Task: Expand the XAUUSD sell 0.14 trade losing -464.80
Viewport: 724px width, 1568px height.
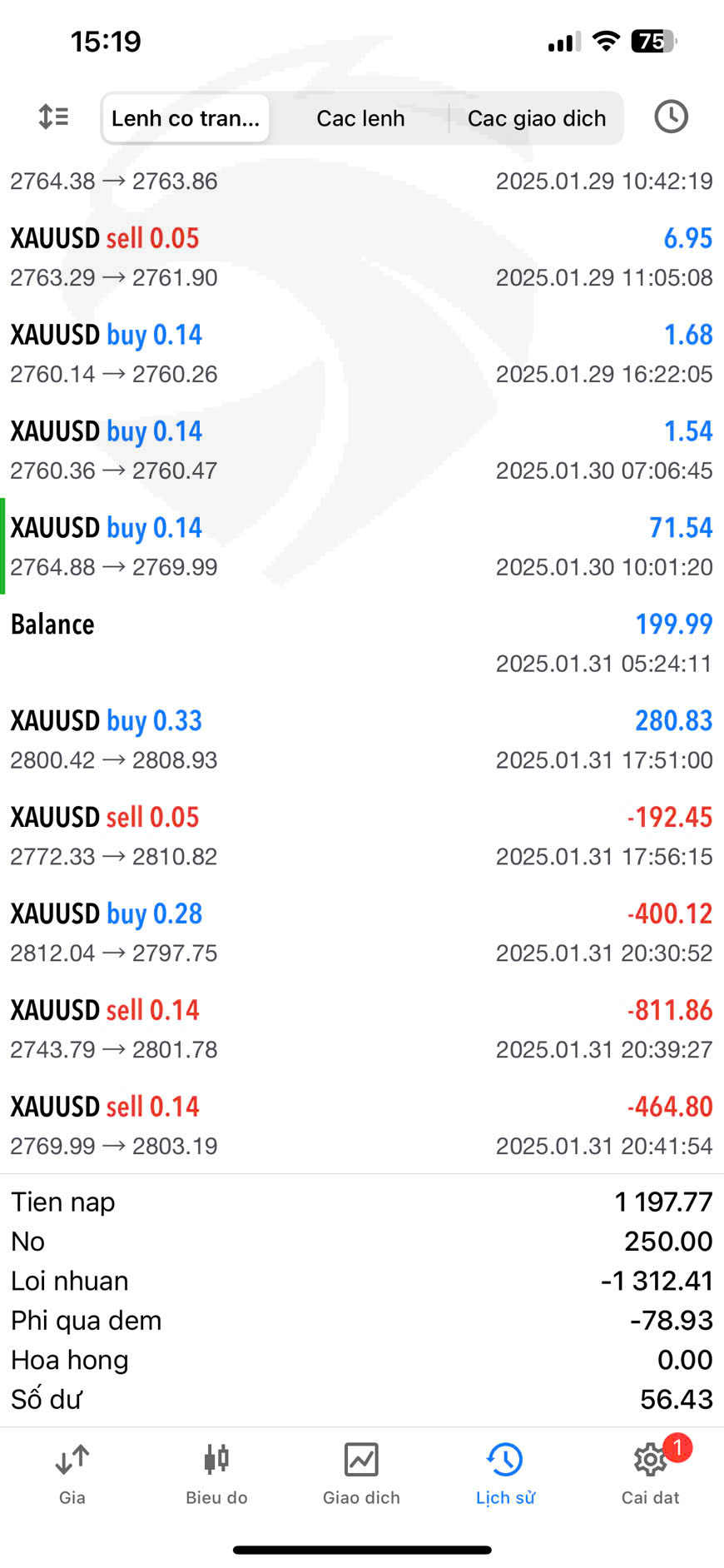Action: (361, 1126)
